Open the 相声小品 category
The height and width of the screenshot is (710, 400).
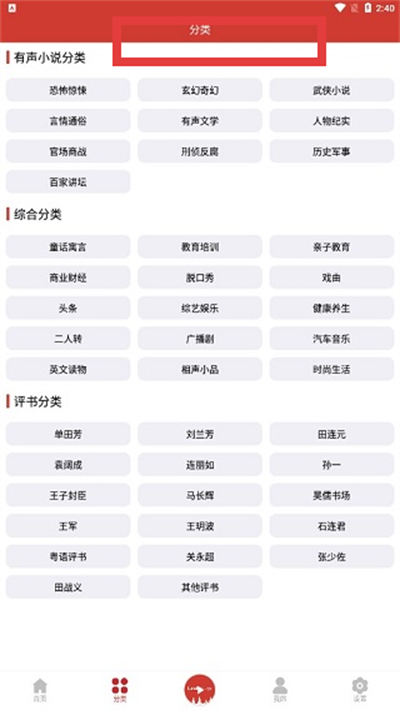[200, 369]
